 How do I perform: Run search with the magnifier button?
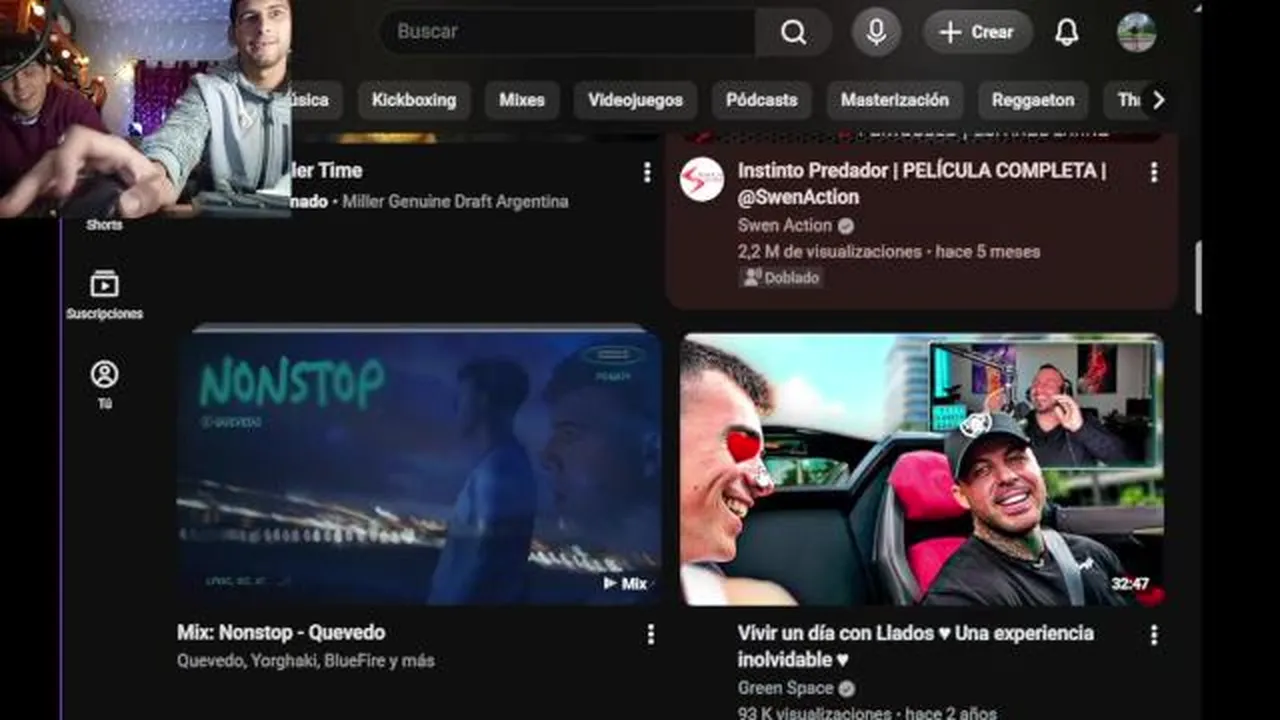pos(793,32)
